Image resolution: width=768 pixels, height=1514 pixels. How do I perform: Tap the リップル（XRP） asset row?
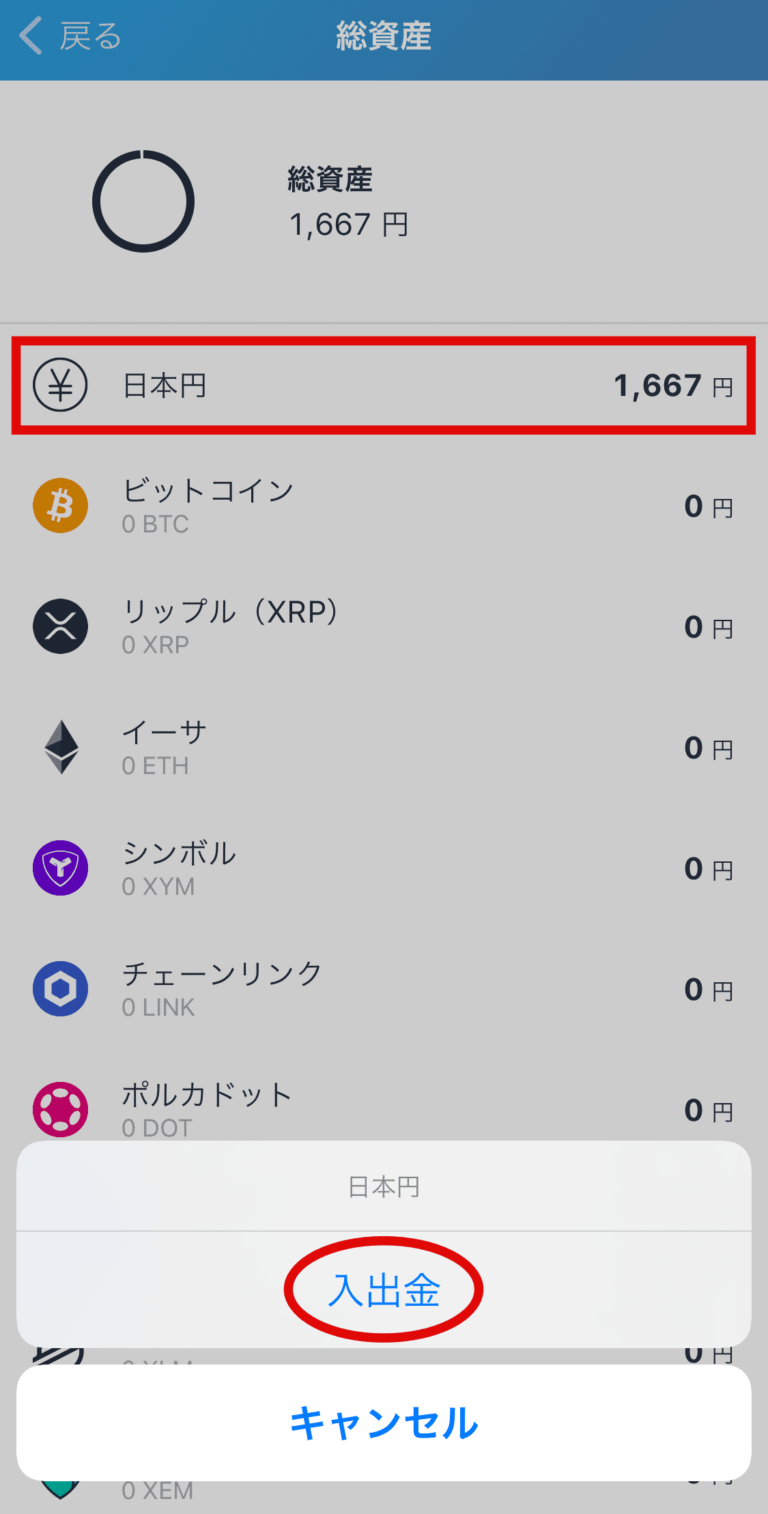383,627
